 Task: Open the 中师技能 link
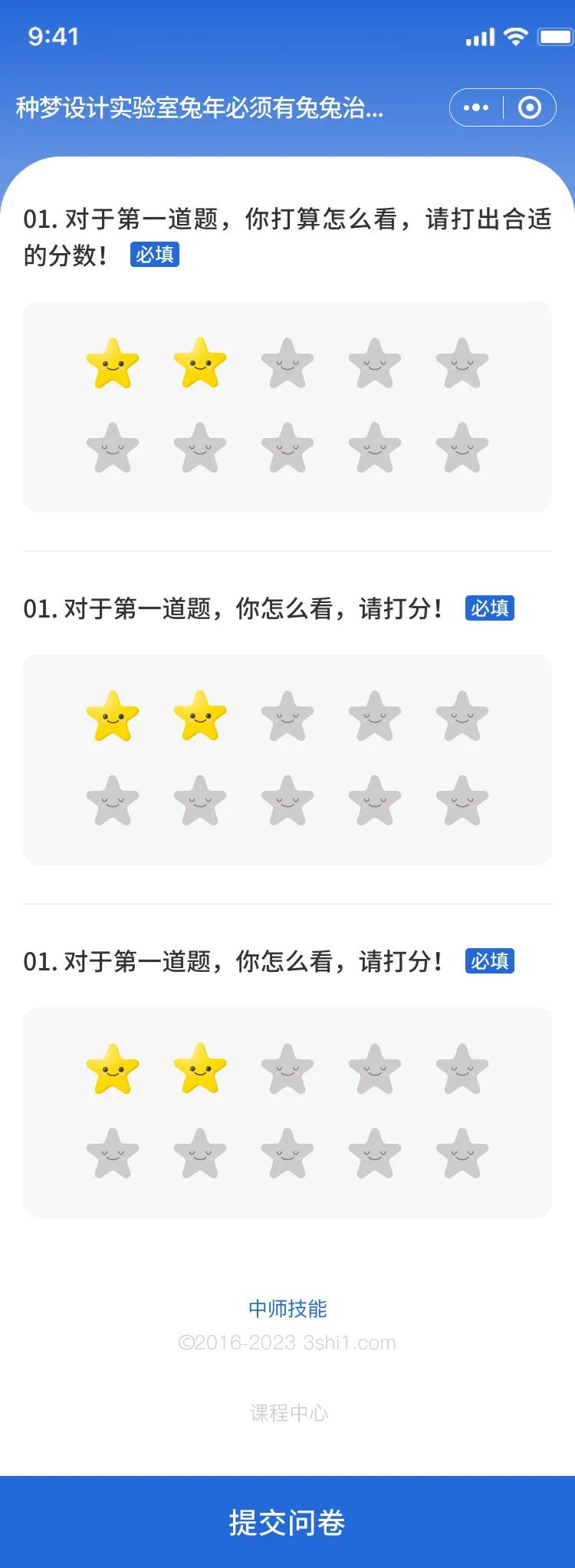click(x=287, y=1309)
